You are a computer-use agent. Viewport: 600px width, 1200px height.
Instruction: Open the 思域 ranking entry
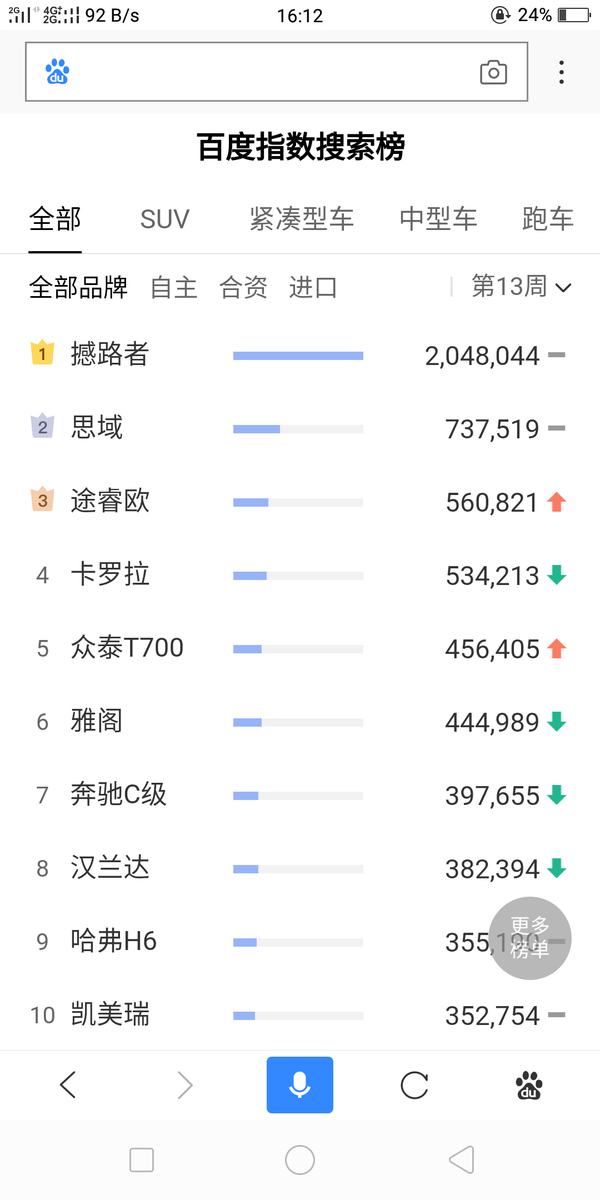(x=300, y=428)
